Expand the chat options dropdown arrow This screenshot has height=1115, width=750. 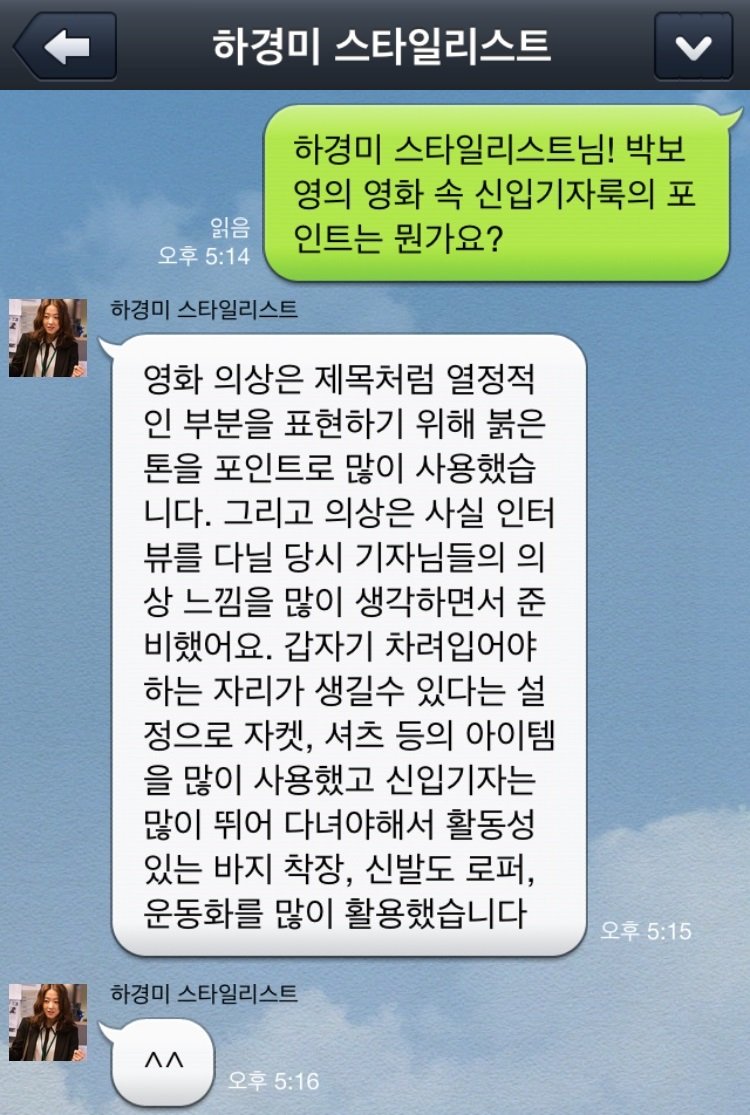coord(693,46)
